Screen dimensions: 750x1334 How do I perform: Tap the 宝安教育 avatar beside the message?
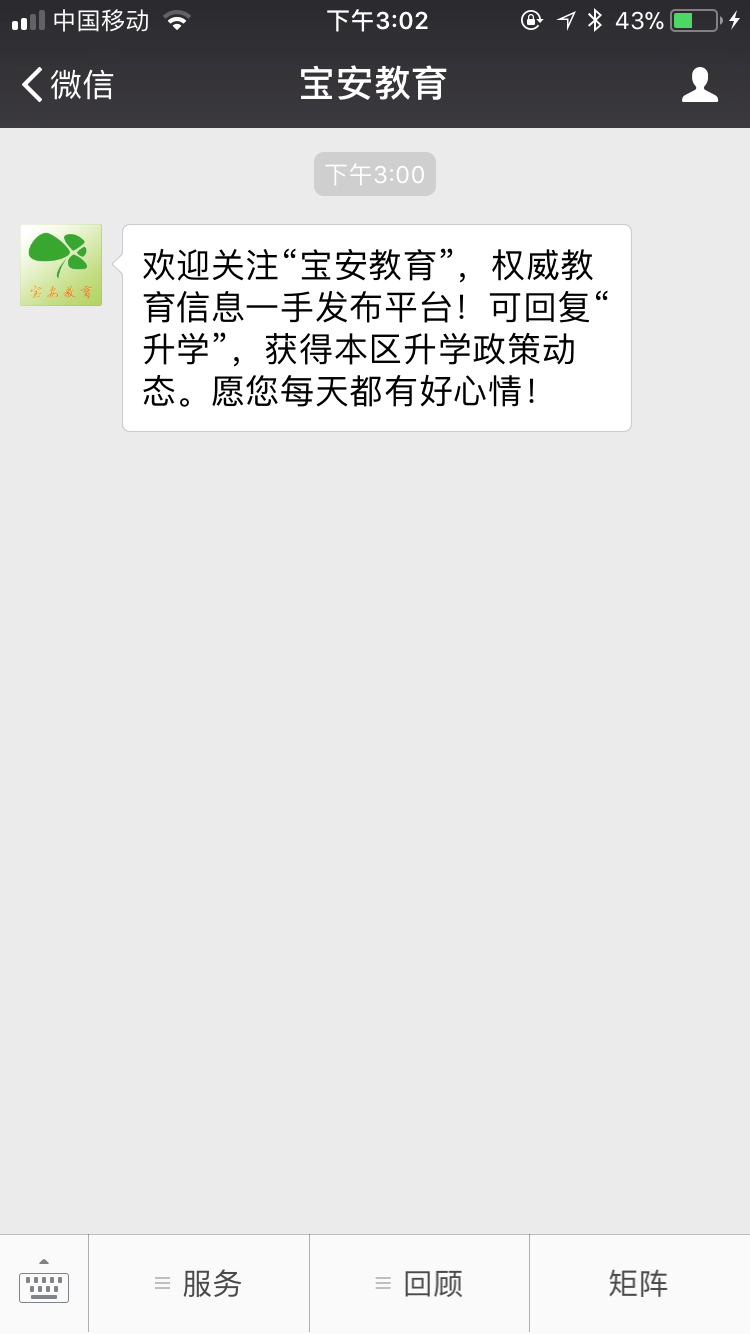pos(61,265)
